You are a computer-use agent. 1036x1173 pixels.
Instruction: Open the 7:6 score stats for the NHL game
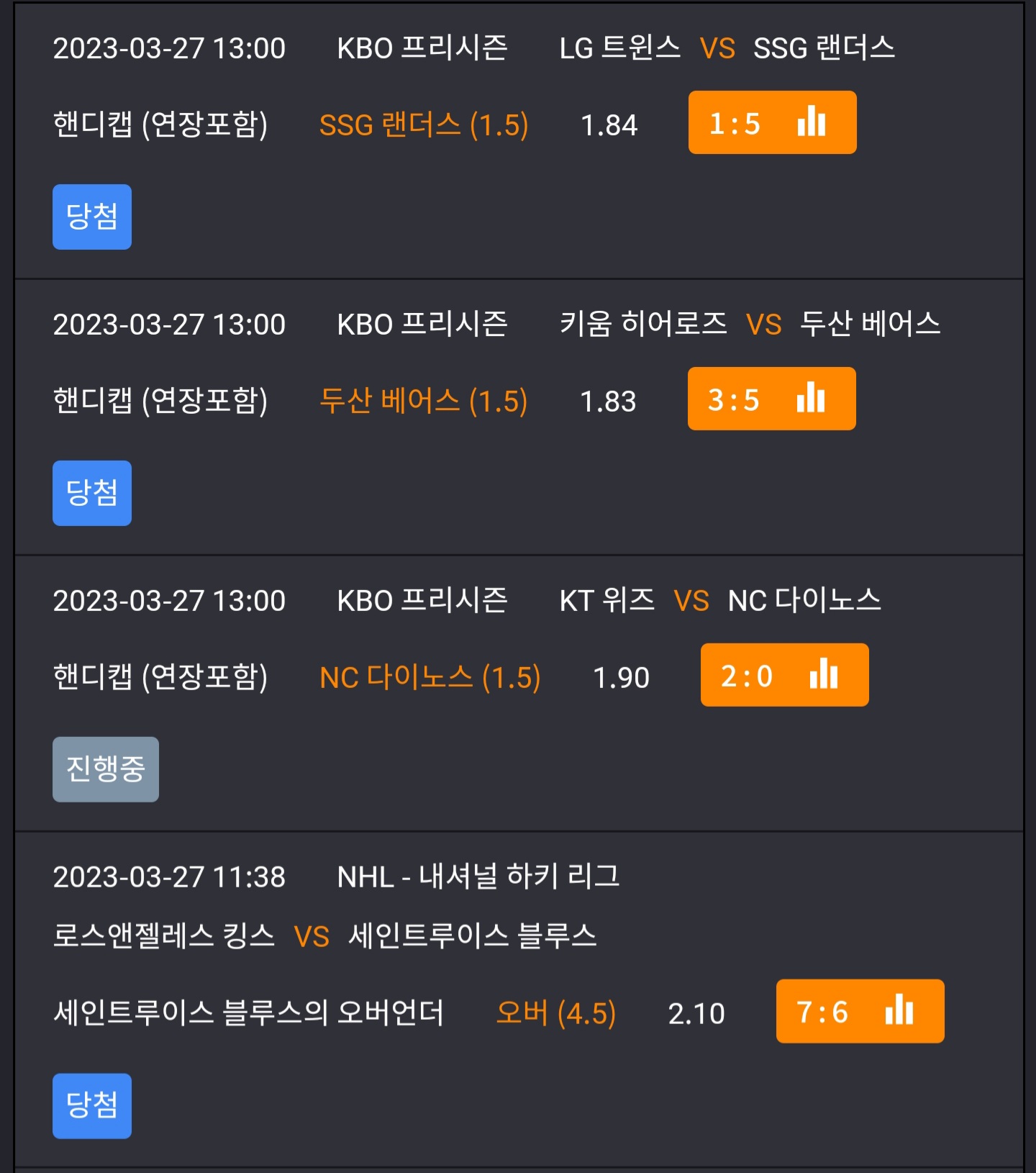[x=860, y=1011]
